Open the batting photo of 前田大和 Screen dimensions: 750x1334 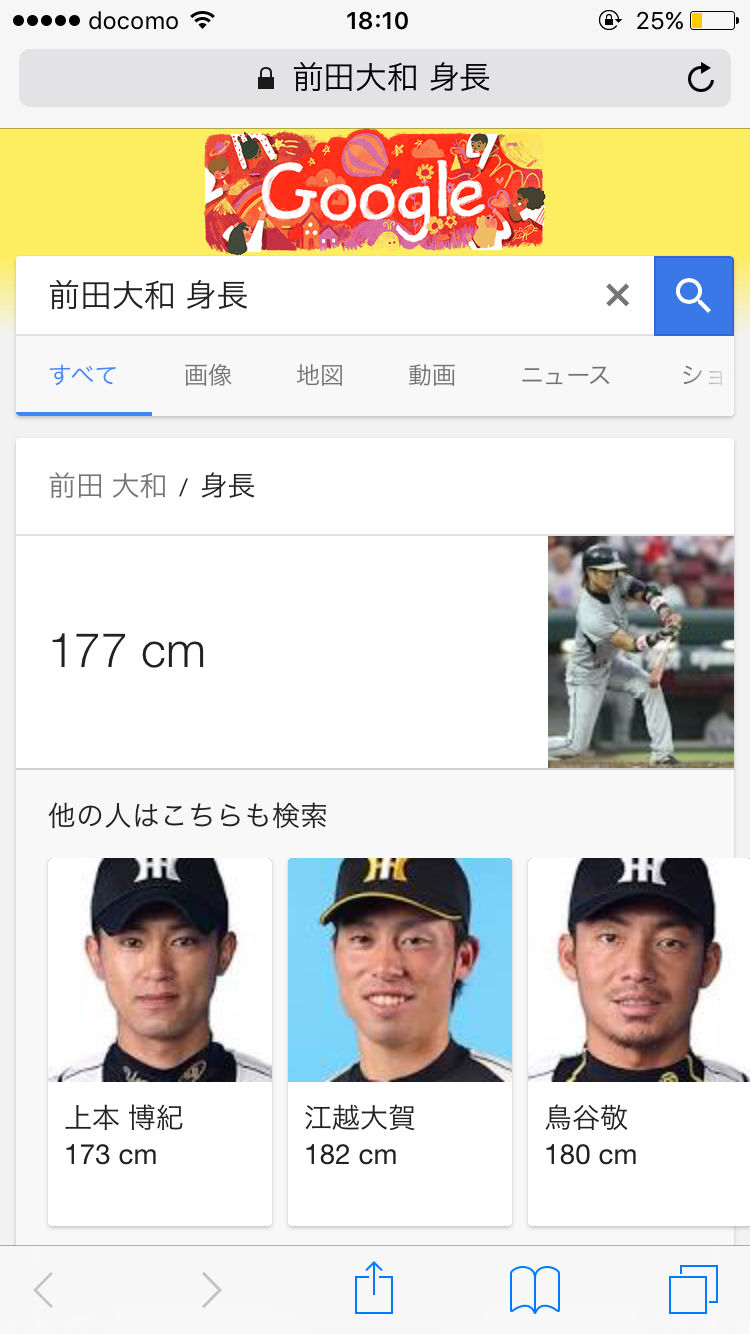[x=641, y=652]
